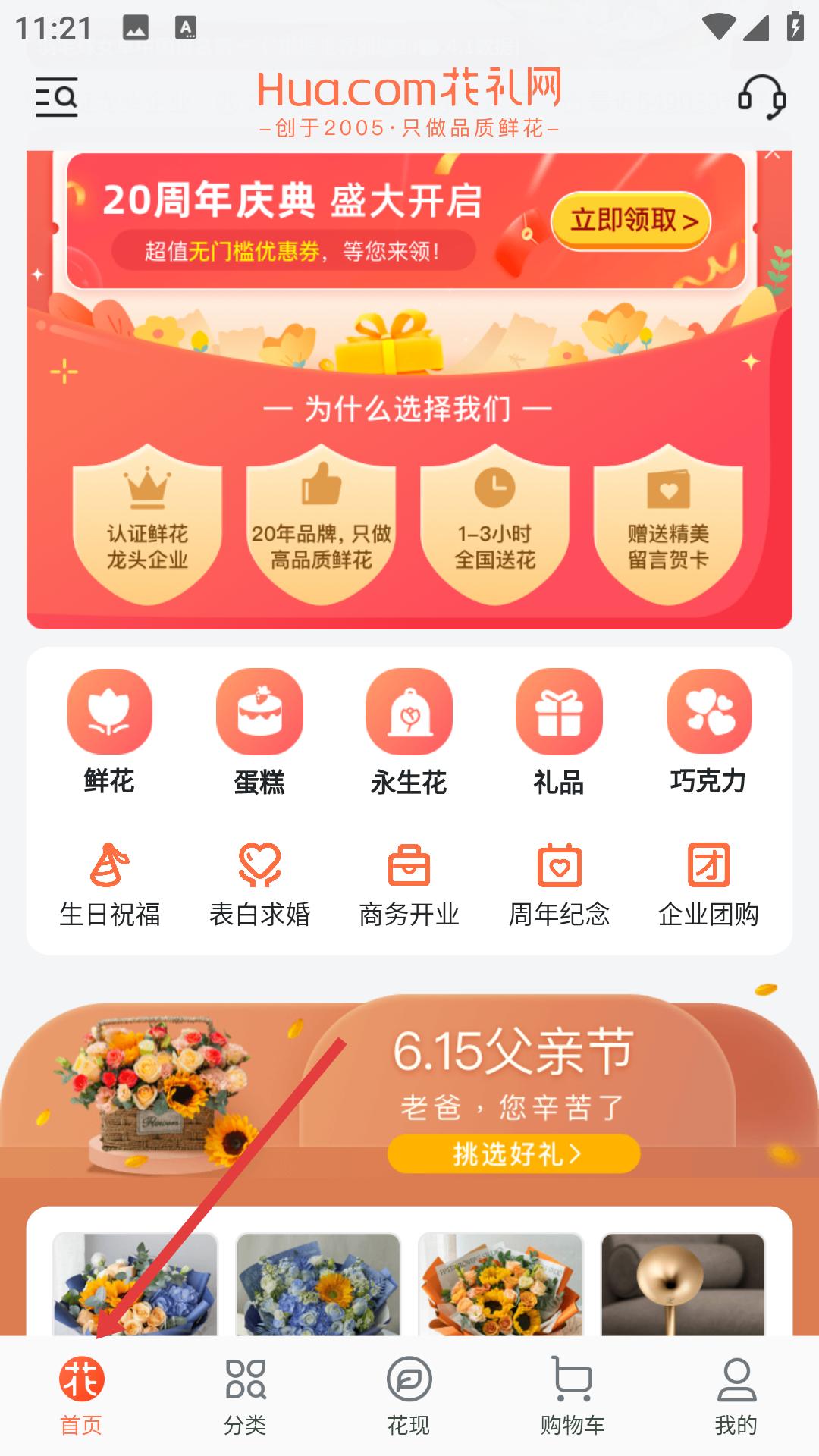Open 商务开业 occasion
The image size is (819, 1456).
coord(409,885)
